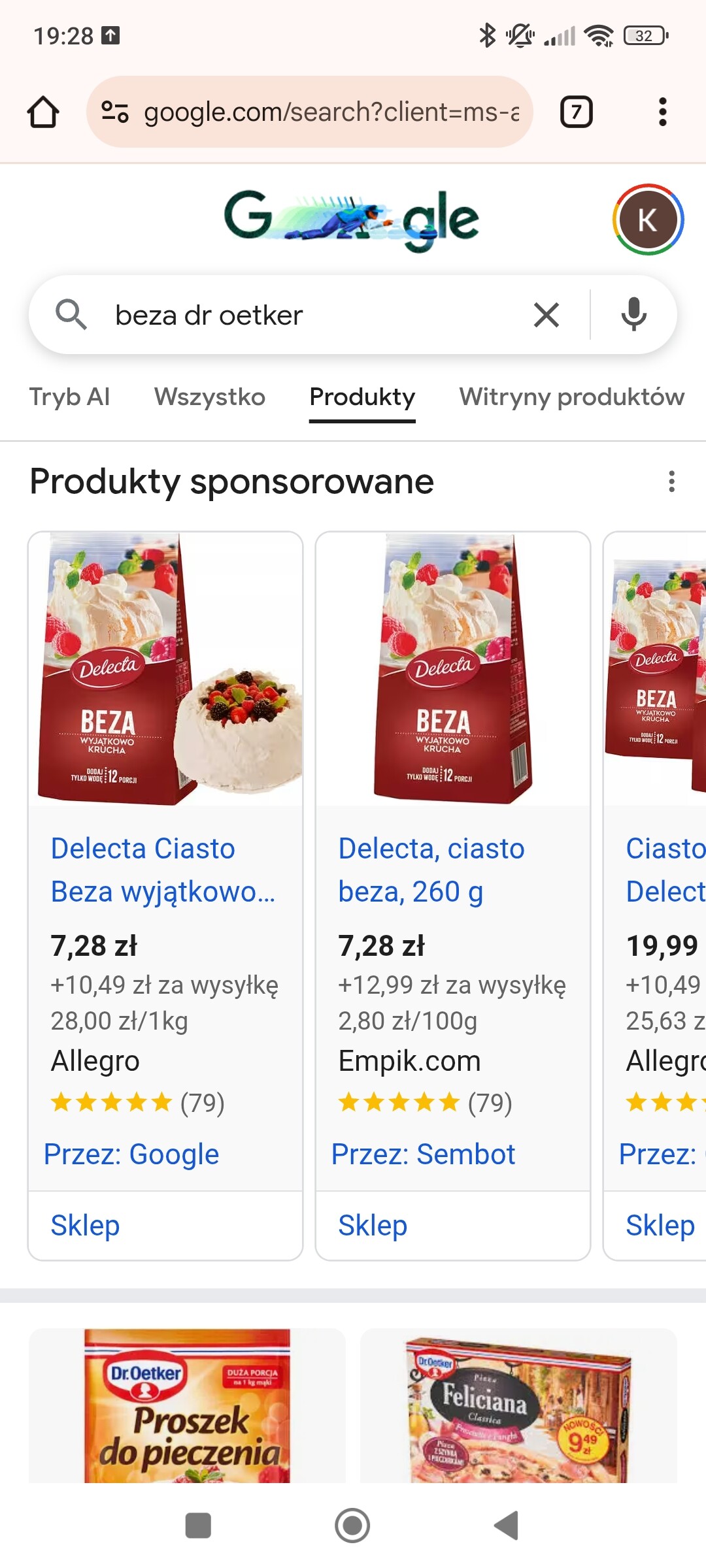Open the Dr. Oetker Proszek do pieczenia product
The height and width of the screenshot is (1568, 706).
pos(187,1405)
